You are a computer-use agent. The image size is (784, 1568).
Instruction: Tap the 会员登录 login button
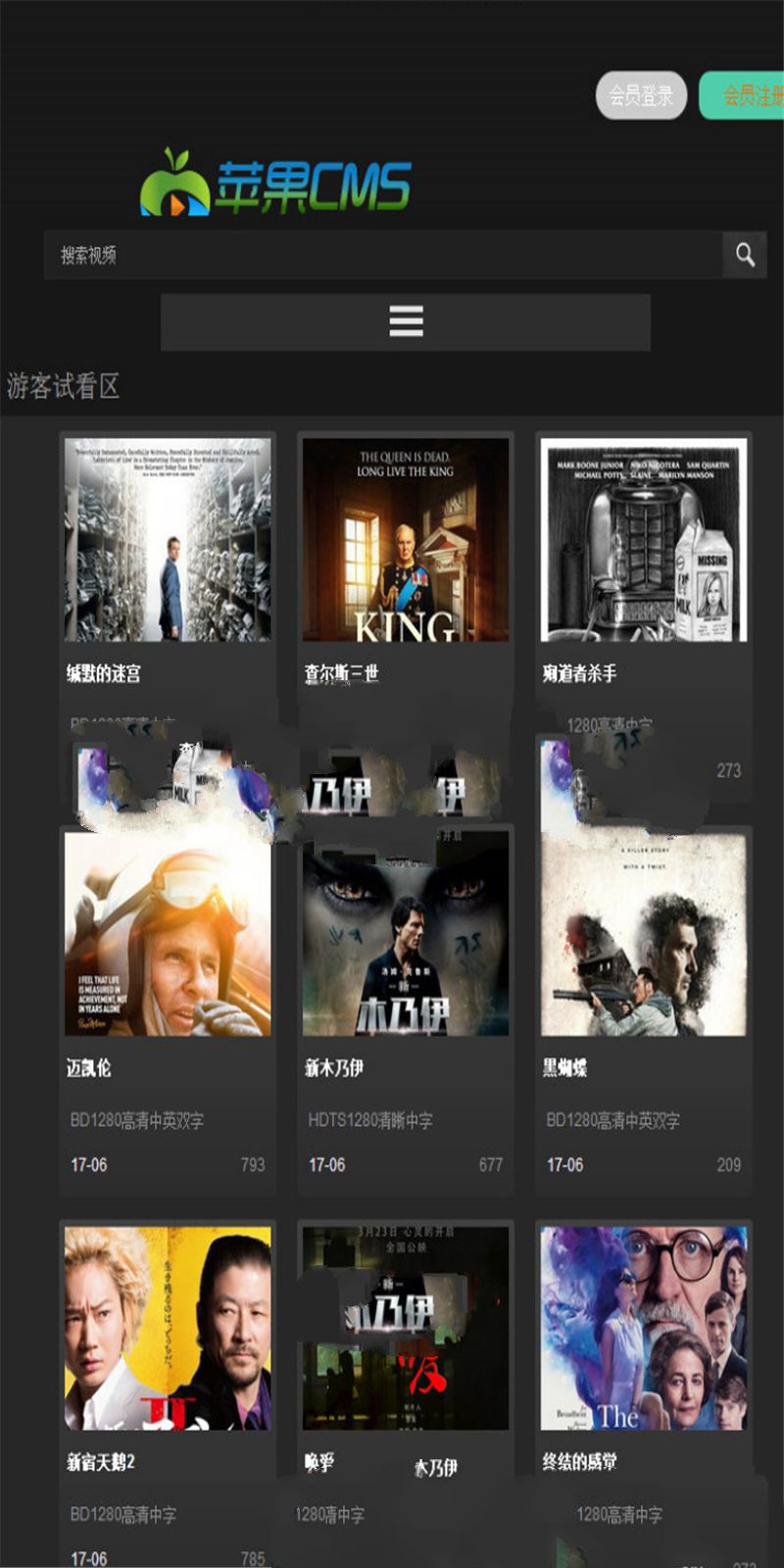tap(641, 96)
